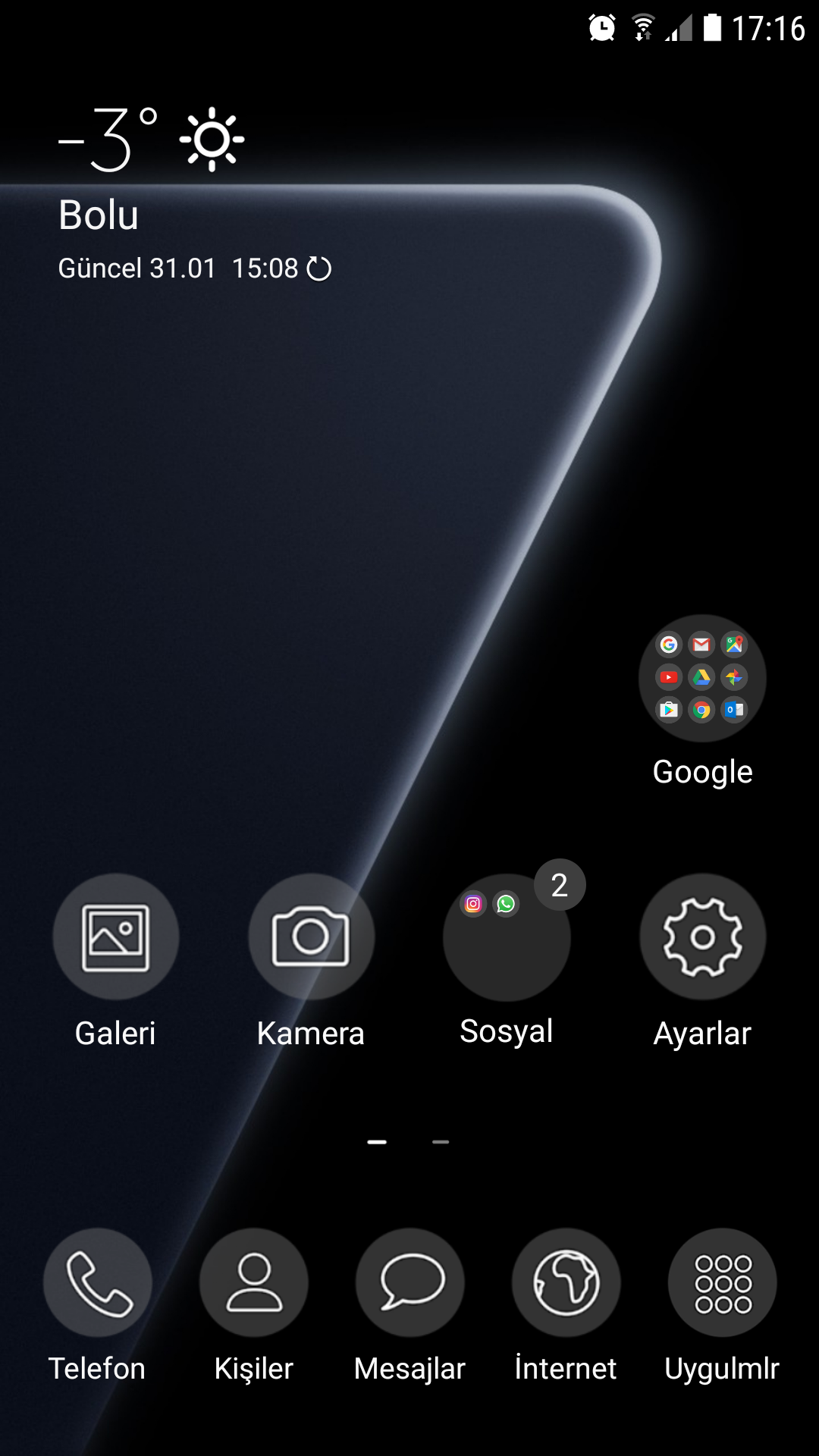Viewport: 819px width, 1456px height.
Task: Open the Uygulmlr app drawer
Action: coord(723,1282)
